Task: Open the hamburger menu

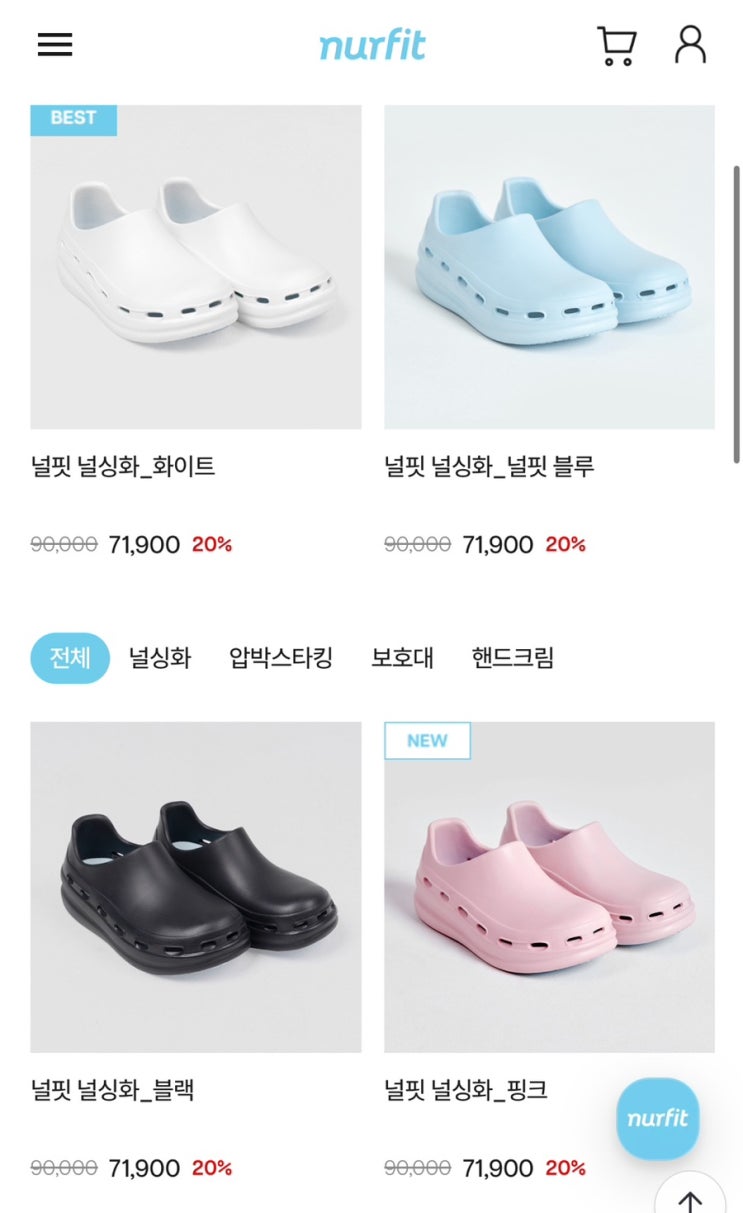Action: click(x=55, y=45)
